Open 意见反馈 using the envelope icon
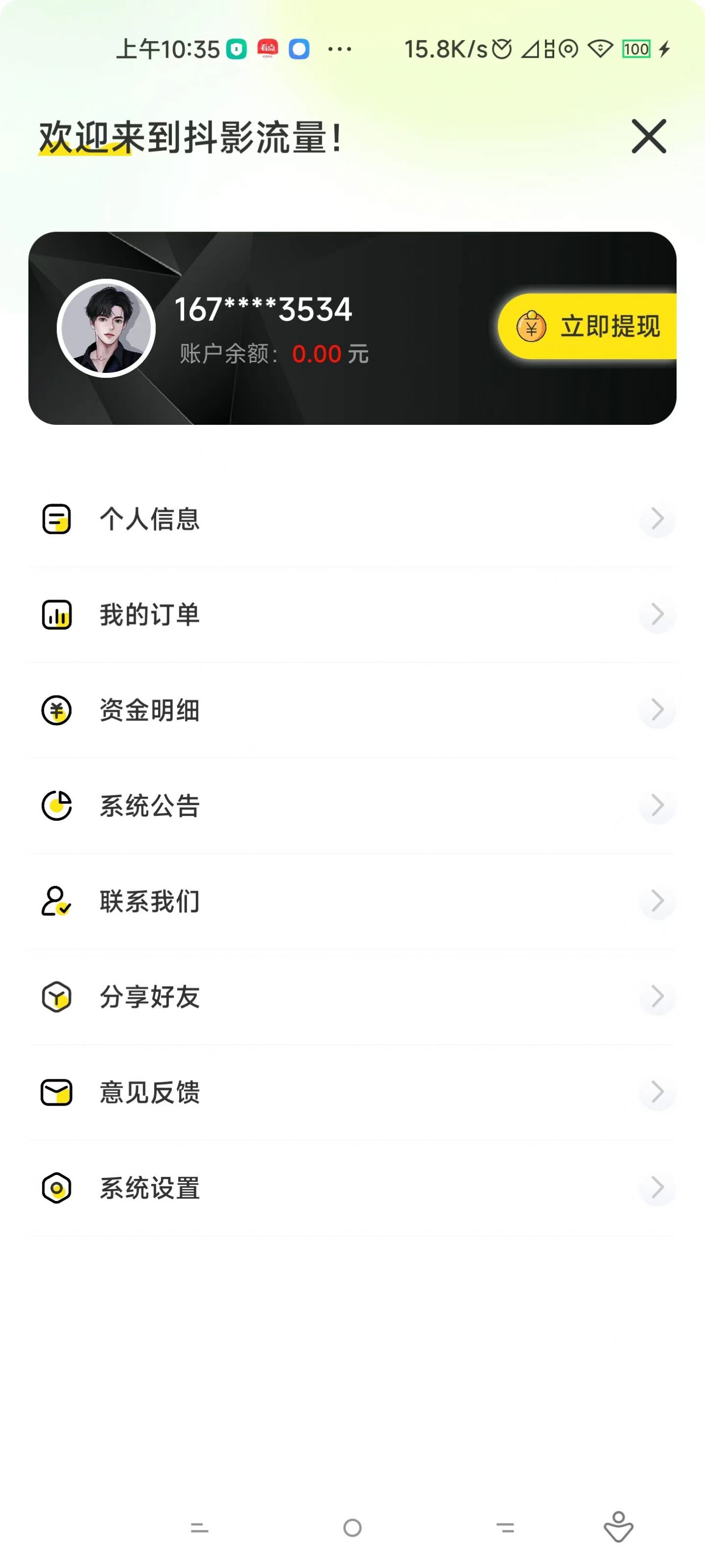The image size is (705, 1568). (x=56, y=1092)
